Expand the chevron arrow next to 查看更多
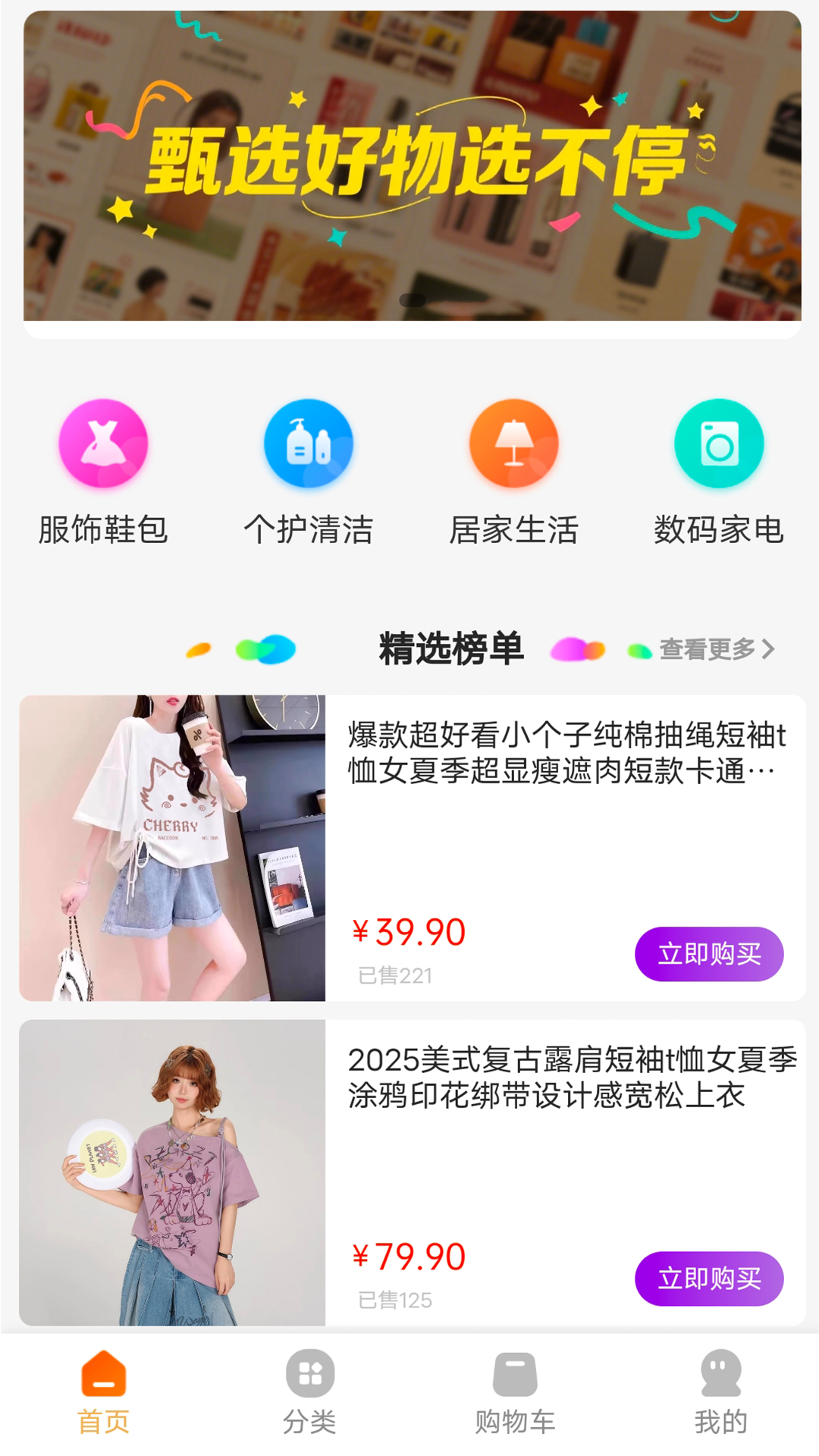This screenshot has width=819, height=1456. point(769,650)
